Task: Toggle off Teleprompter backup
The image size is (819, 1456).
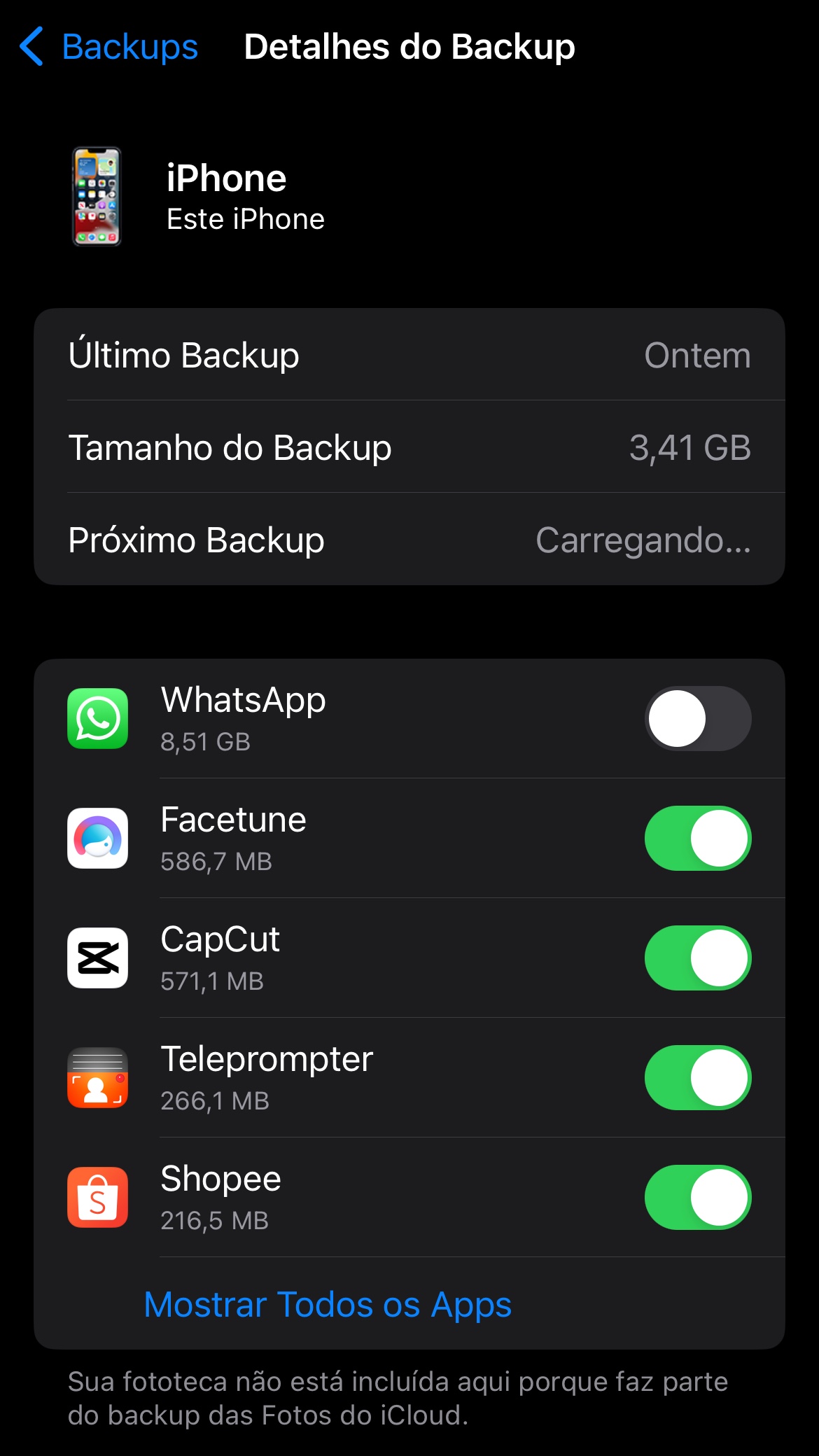Action: pos(698,1077)
